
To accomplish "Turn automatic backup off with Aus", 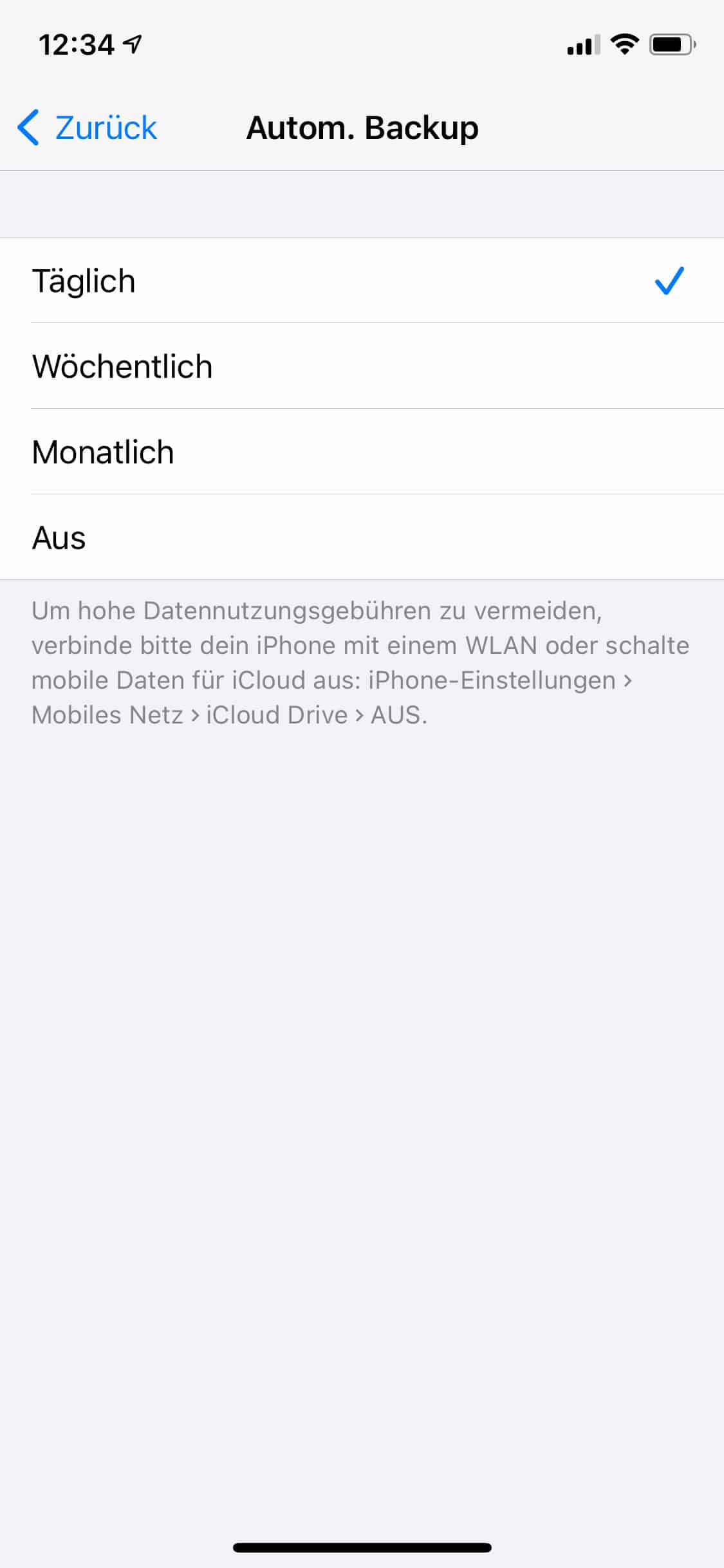I will (362, 537).
